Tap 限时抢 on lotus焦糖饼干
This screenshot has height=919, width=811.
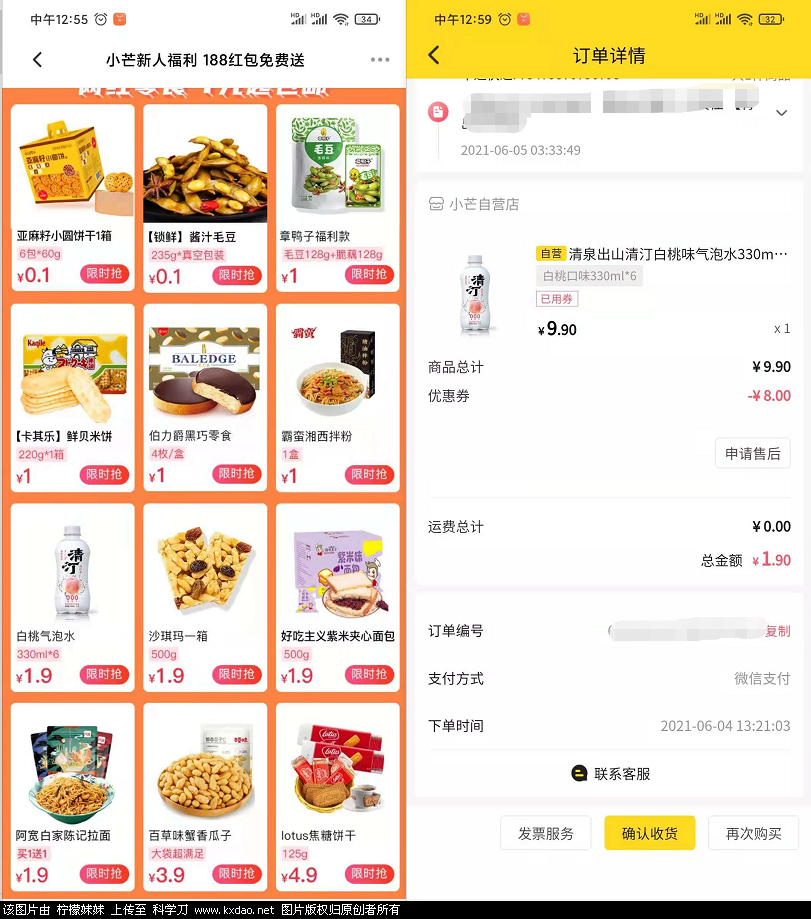pyautogui.click(x=369, y=873)
